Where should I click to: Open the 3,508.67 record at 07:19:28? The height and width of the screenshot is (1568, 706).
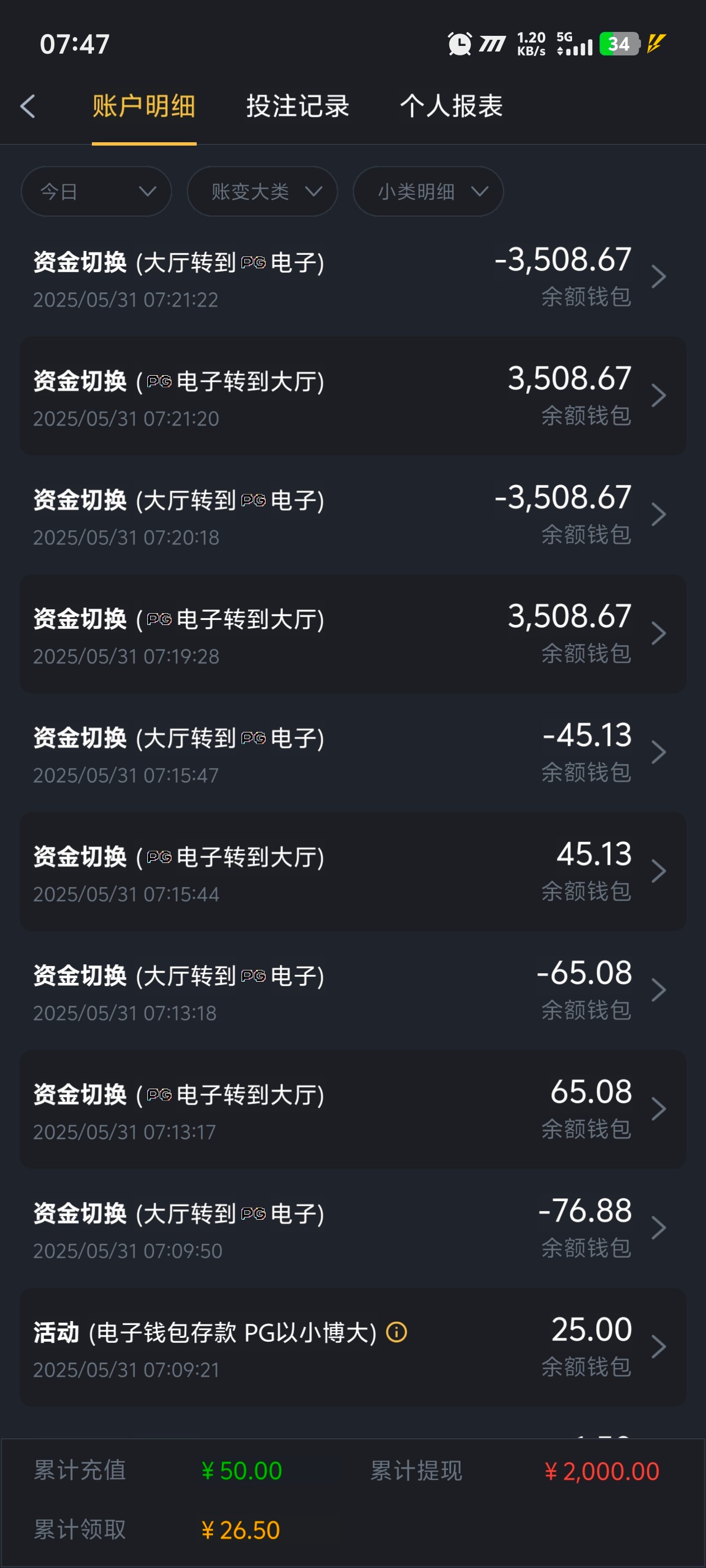(352, 634)
